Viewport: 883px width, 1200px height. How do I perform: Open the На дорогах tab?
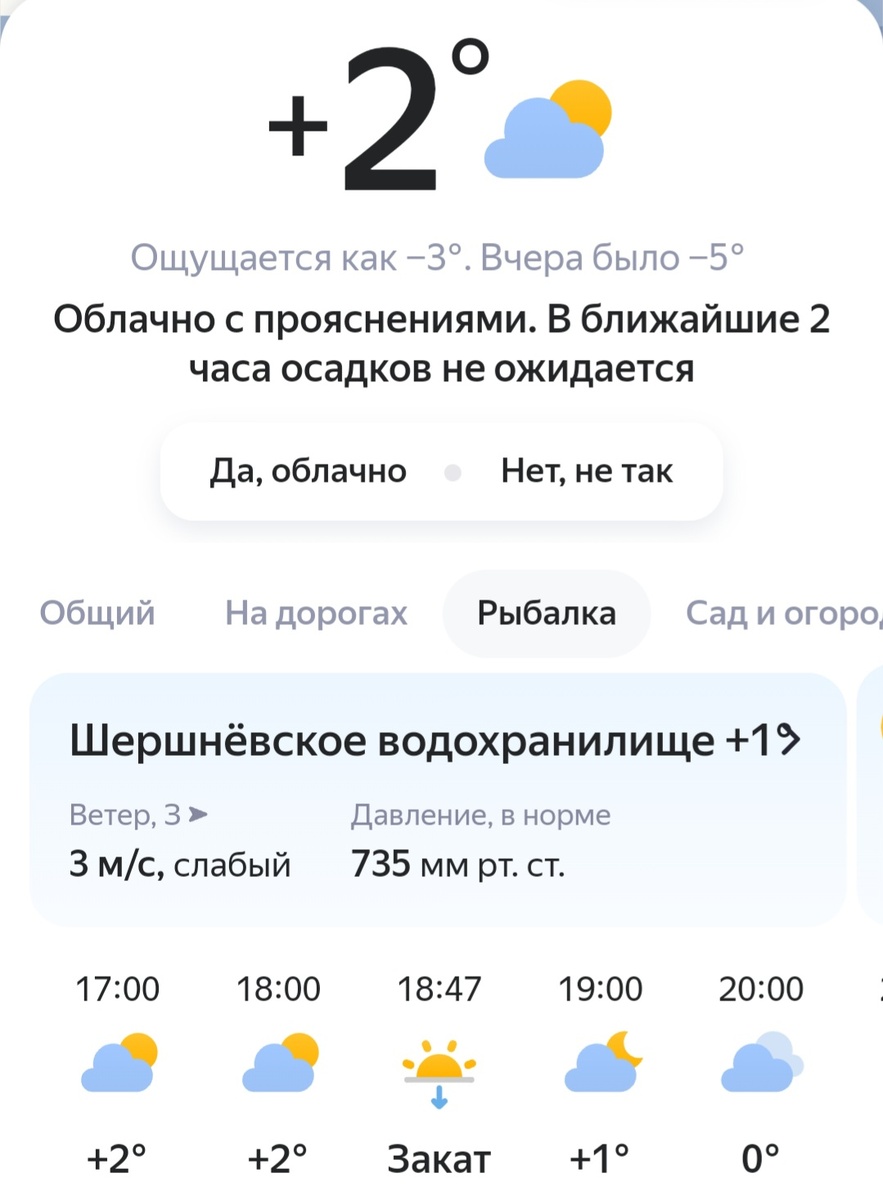click(316, 614)
